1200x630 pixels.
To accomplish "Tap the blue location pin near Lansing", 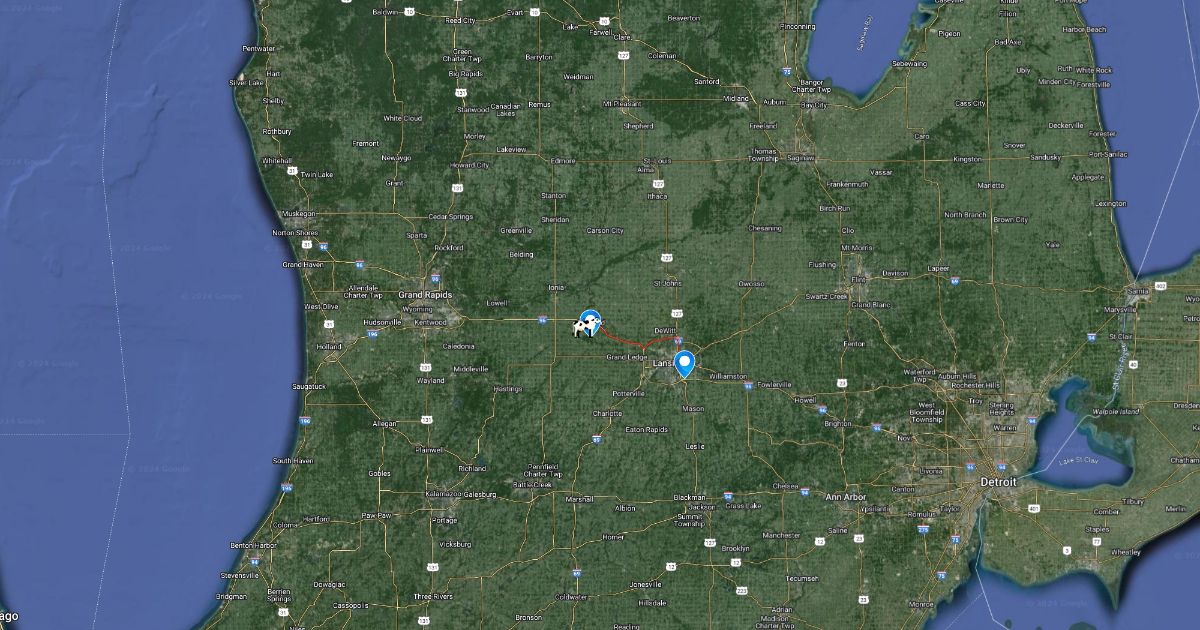I will coord(685,362).
